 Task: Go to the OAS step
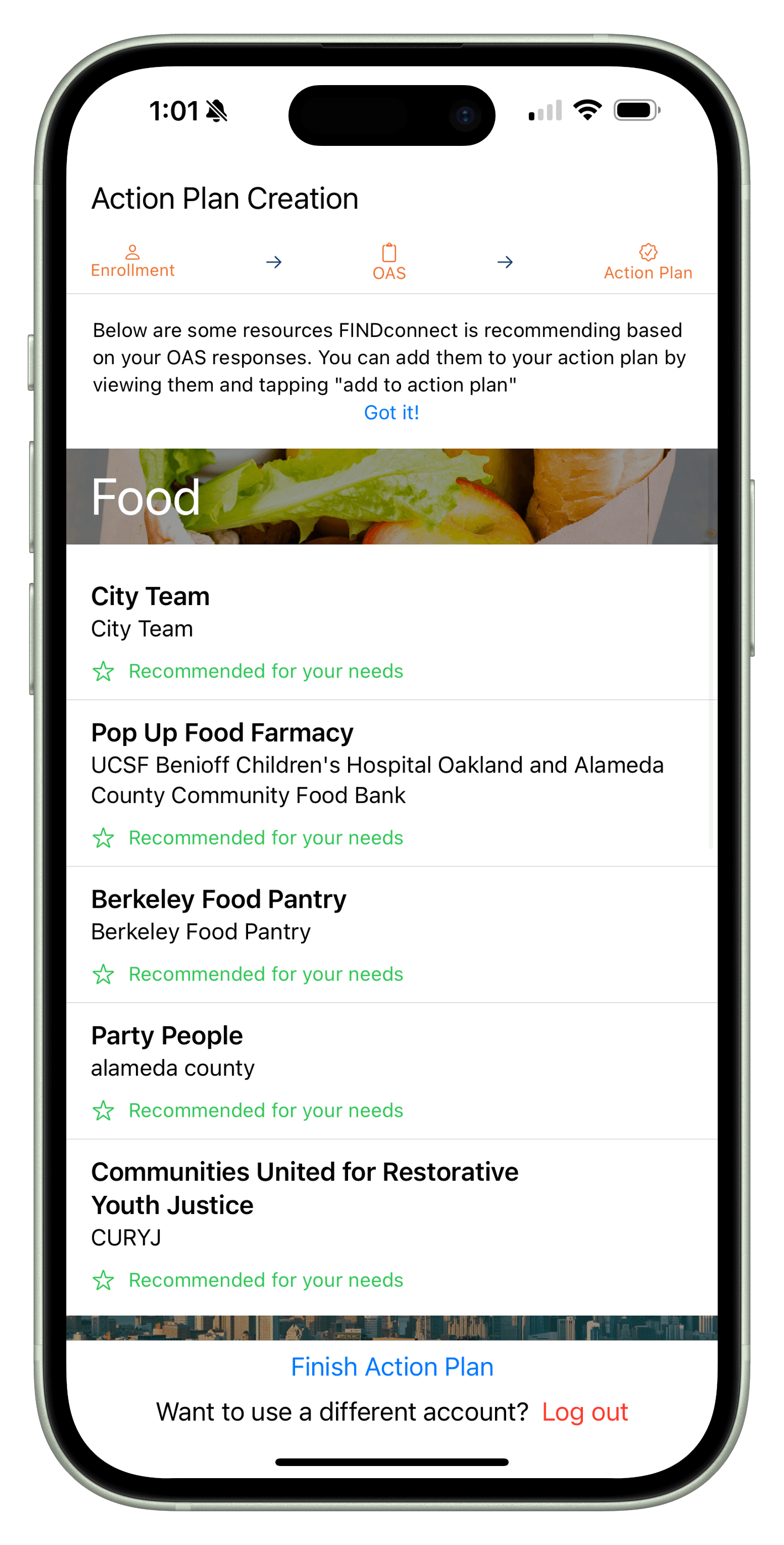click(389, 262)
